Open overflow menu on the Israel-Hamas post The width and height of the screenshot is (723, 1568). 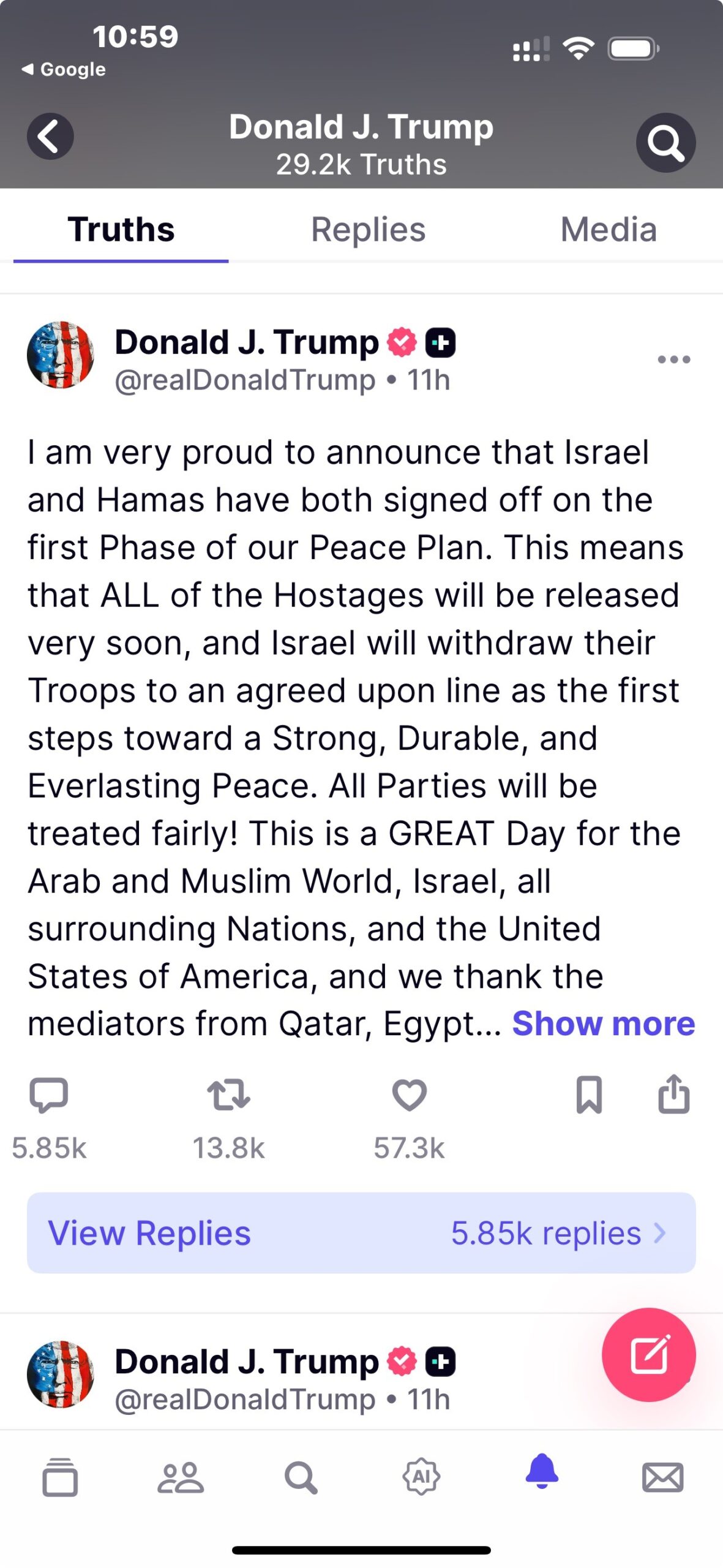(673, 360)
